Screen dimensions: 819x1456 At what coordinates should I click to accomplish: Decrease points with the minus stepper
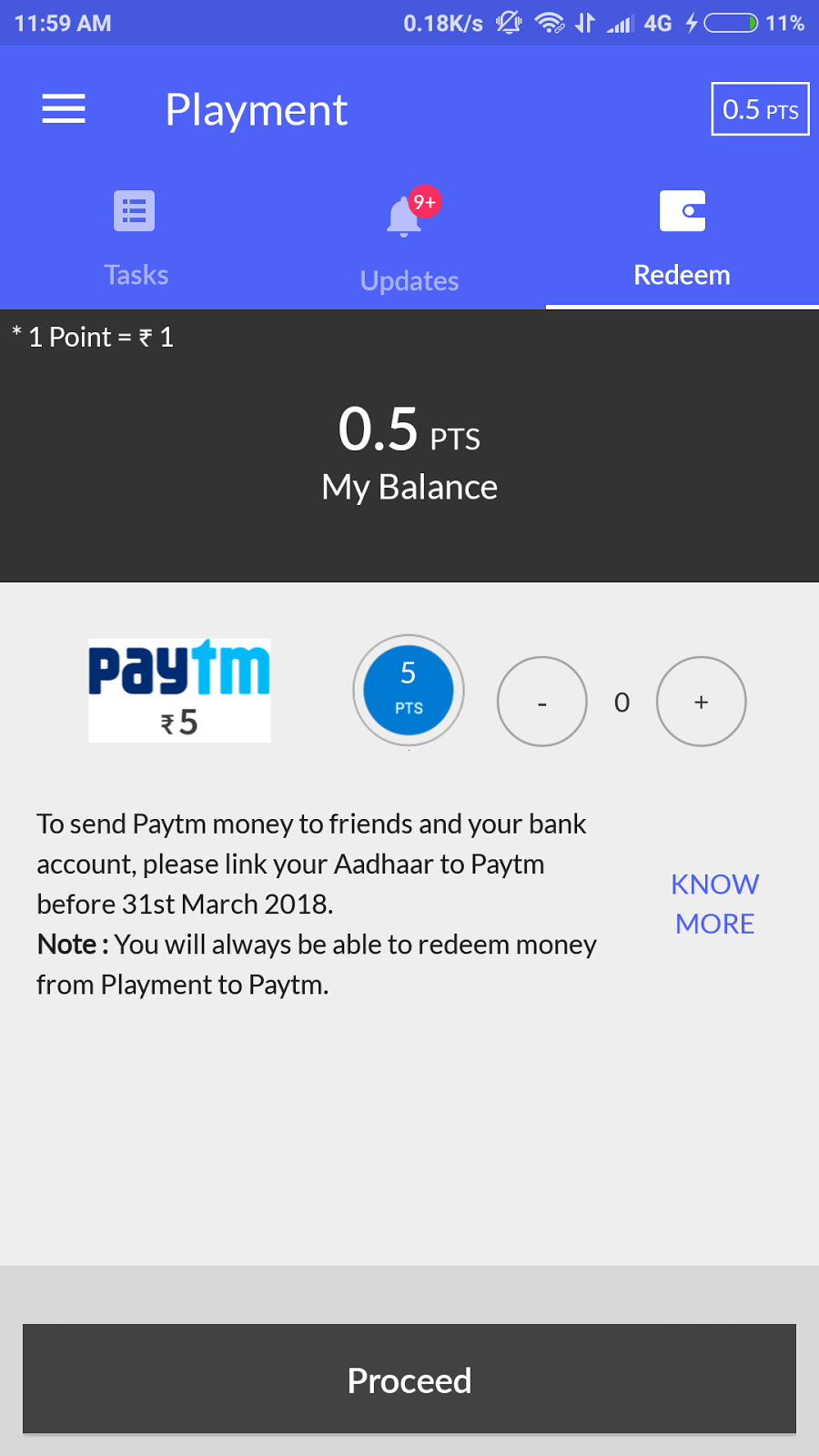[x=541, y=702]
